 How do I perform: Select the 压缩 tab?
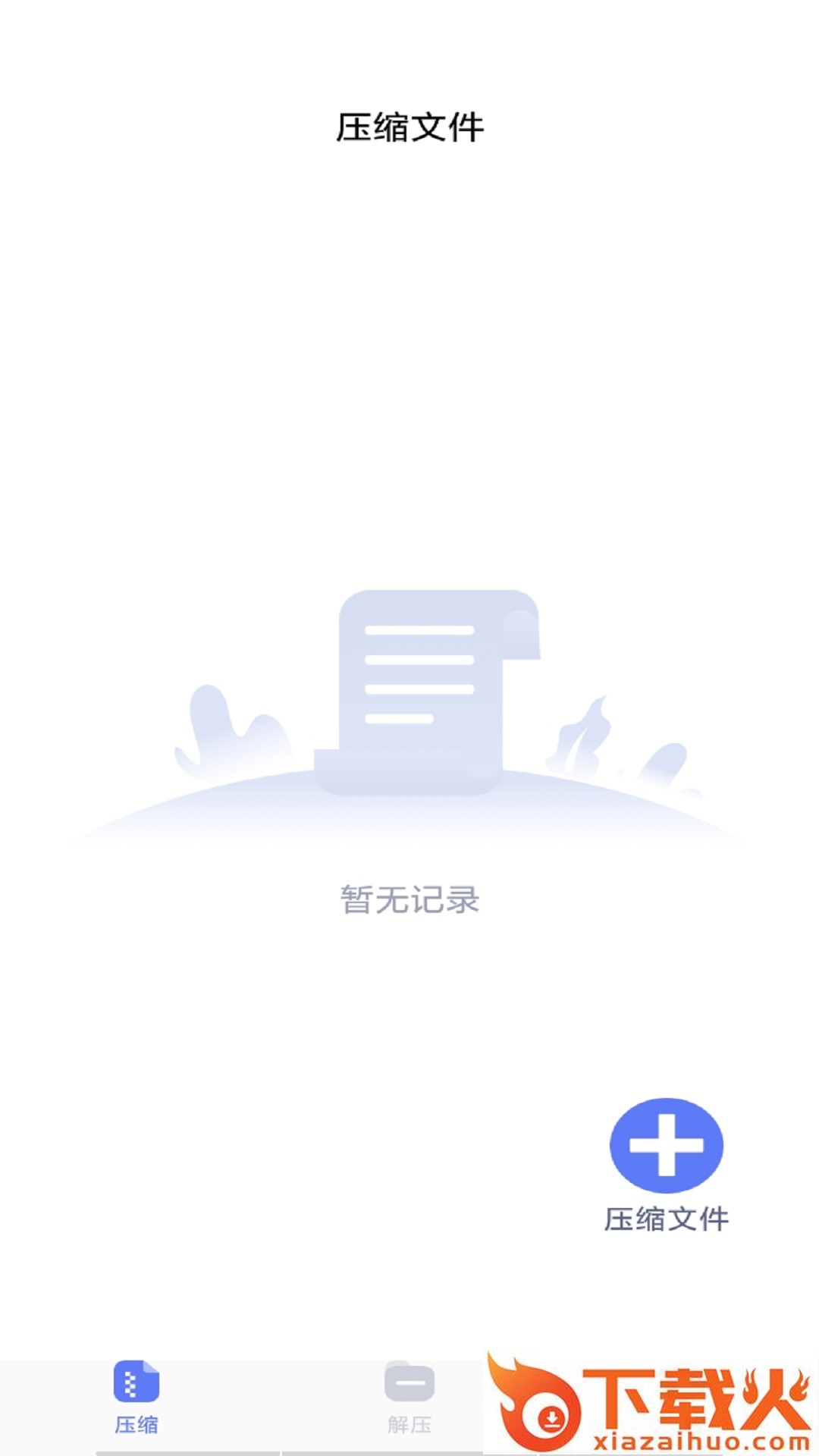[136, 1398]
